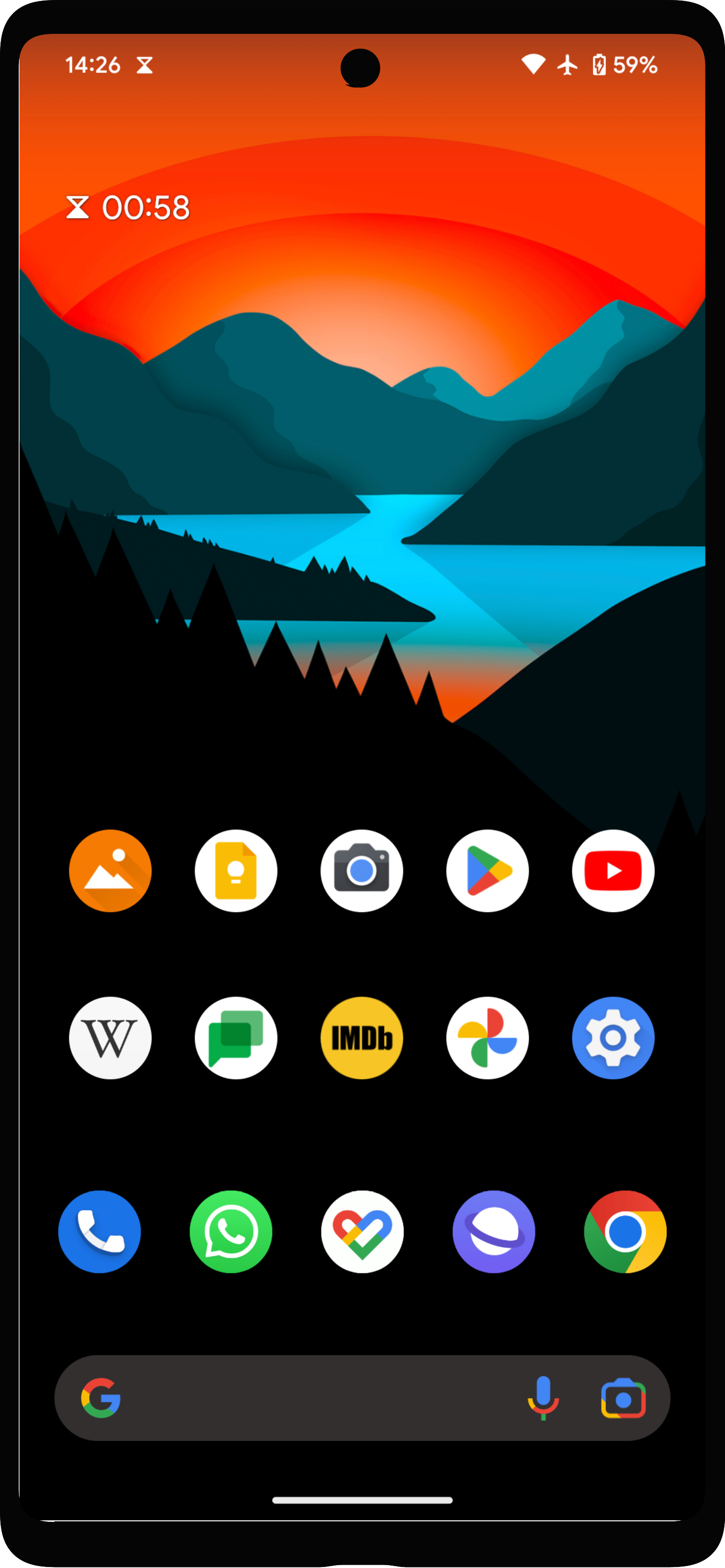Viewport: 725px width, 1568px height.
Task: Open the Settings app
Action: [614, 1038]
